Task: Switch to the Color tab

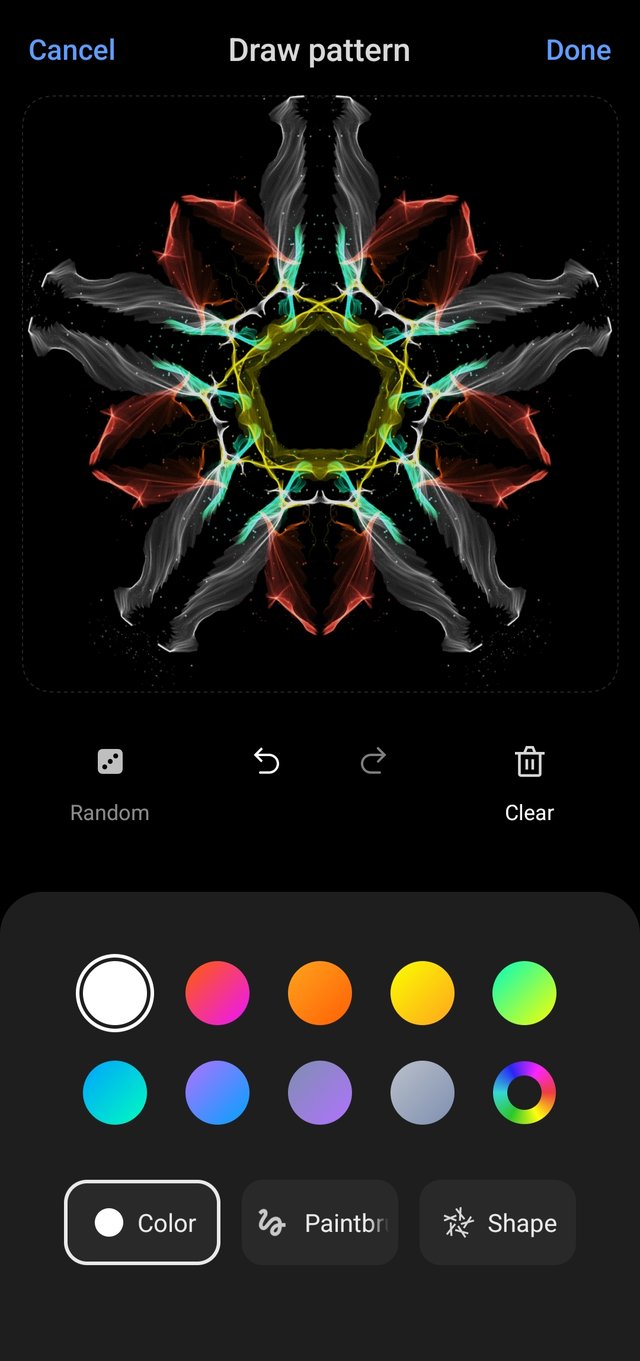Action: point(142,1222)
